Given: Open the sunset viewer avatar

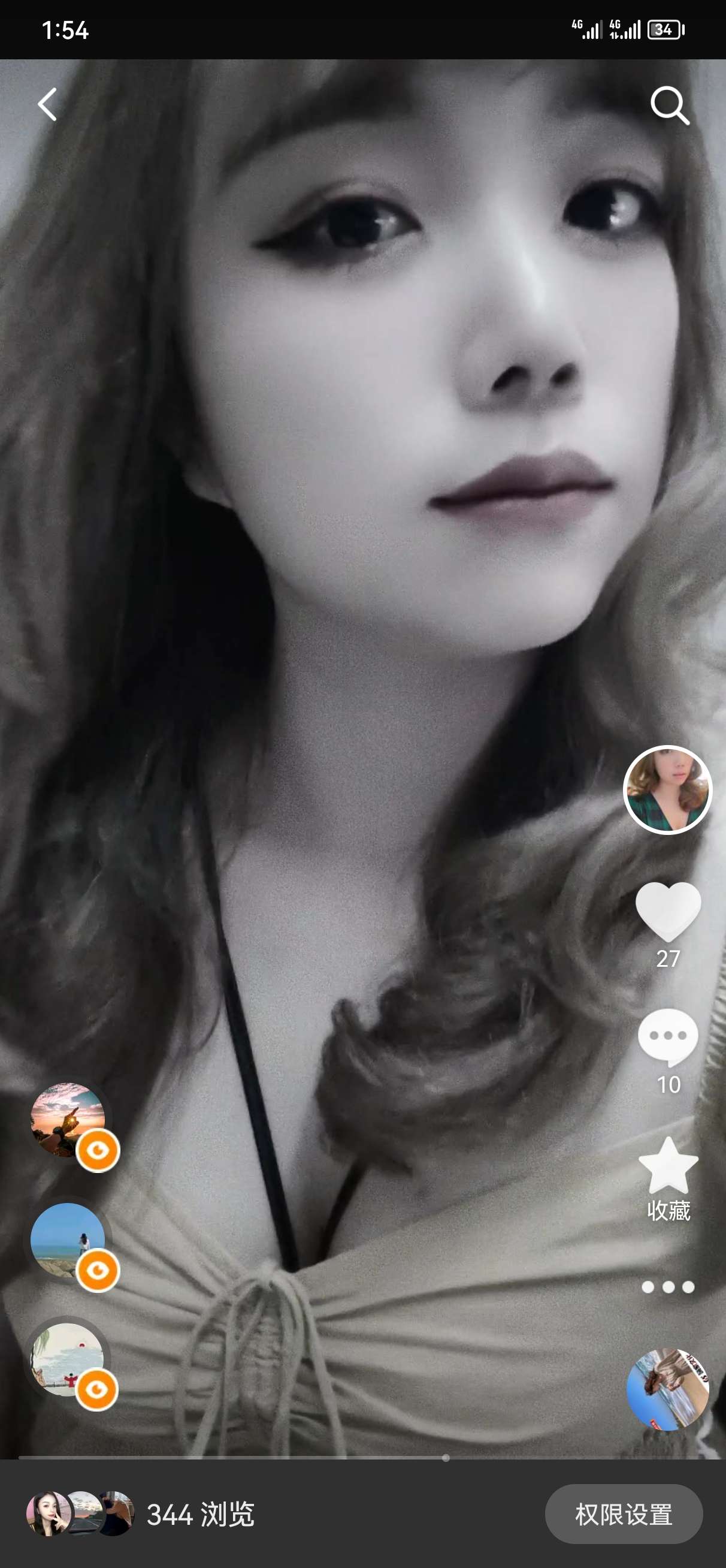Looking at the screenshot, I should 68,1120.
